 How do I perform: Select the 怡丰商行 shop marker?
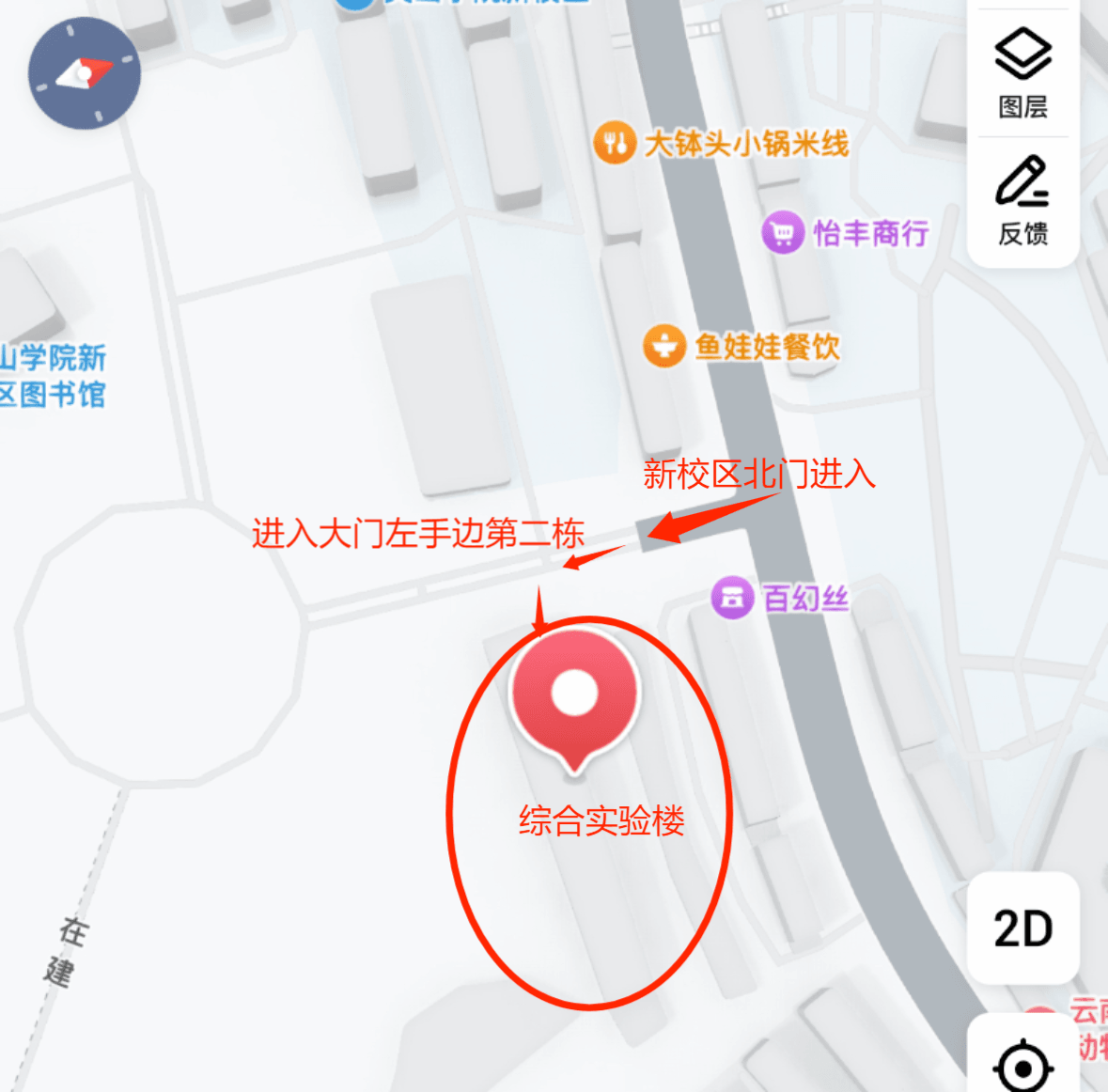pyautogui.click(x=782, y=232)
